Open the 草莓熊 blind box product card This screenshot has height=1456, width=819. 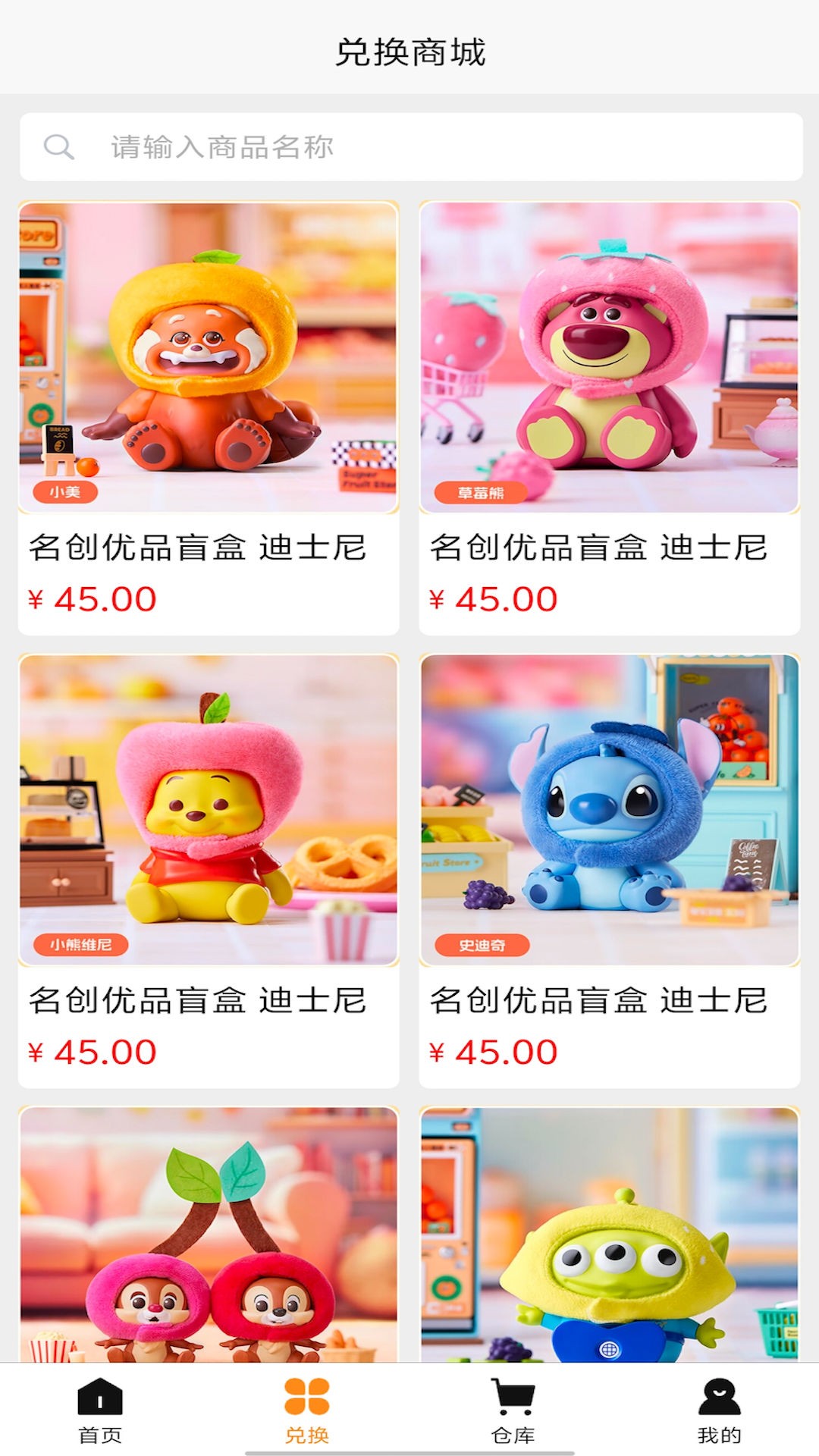(x=609, y=417)
